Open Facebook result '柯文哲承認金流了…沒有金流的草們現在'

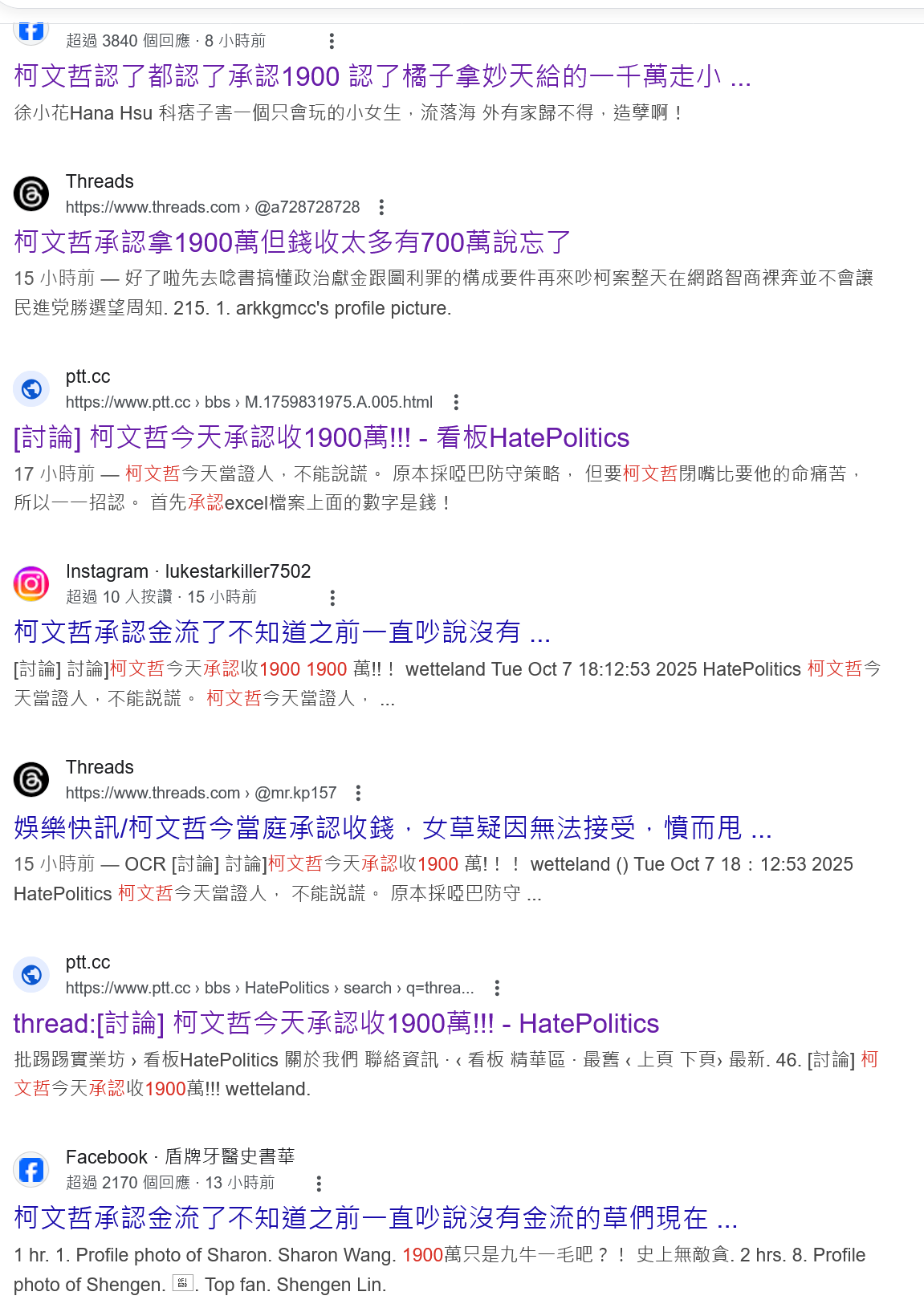(375, 1219)
